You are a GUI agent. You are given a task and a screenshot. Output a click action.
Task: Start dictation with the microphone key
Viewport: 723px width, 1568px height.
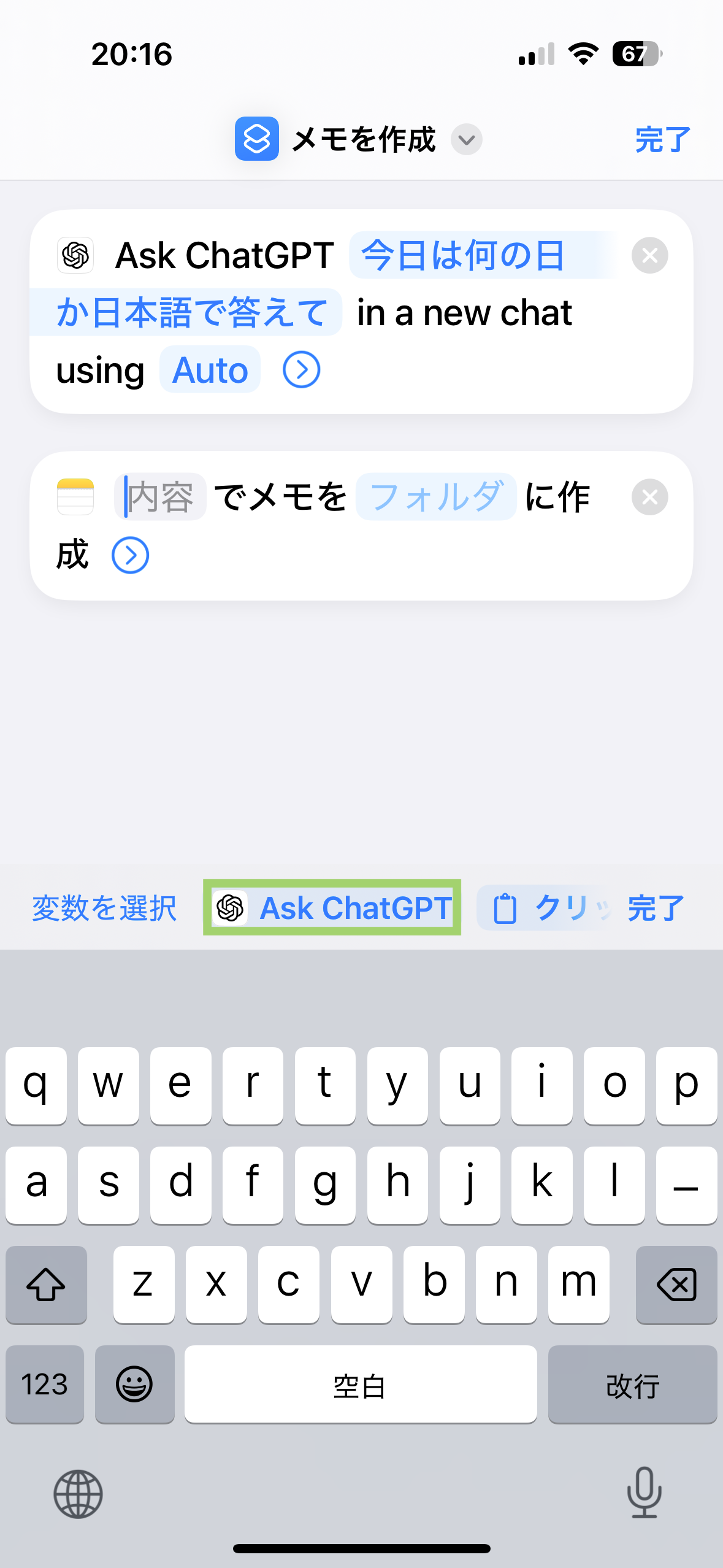[645, 1493]
